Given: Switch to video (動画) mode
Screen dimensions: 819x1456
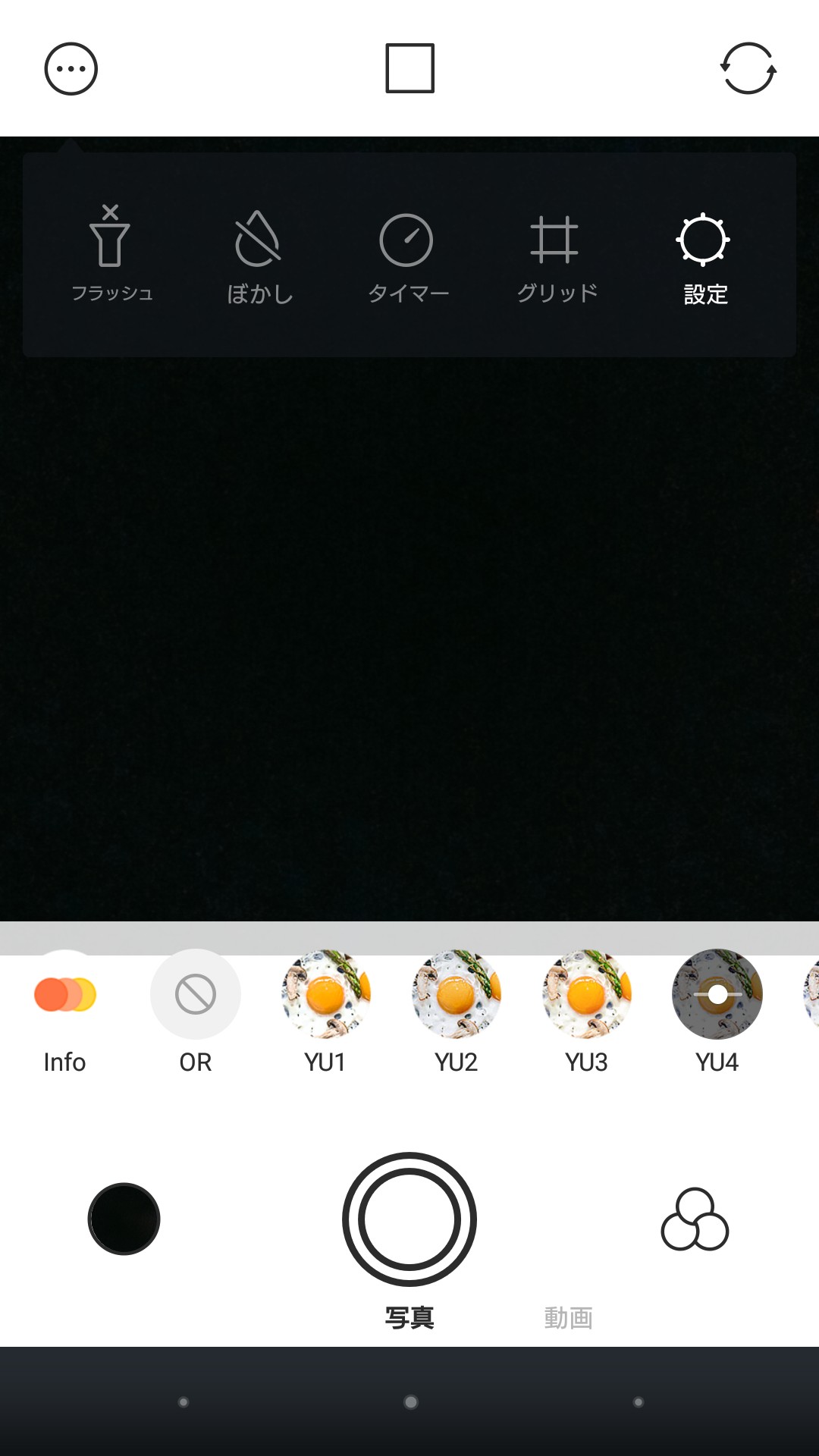Looking at the screenshot, I should (x=568, y=1318).
